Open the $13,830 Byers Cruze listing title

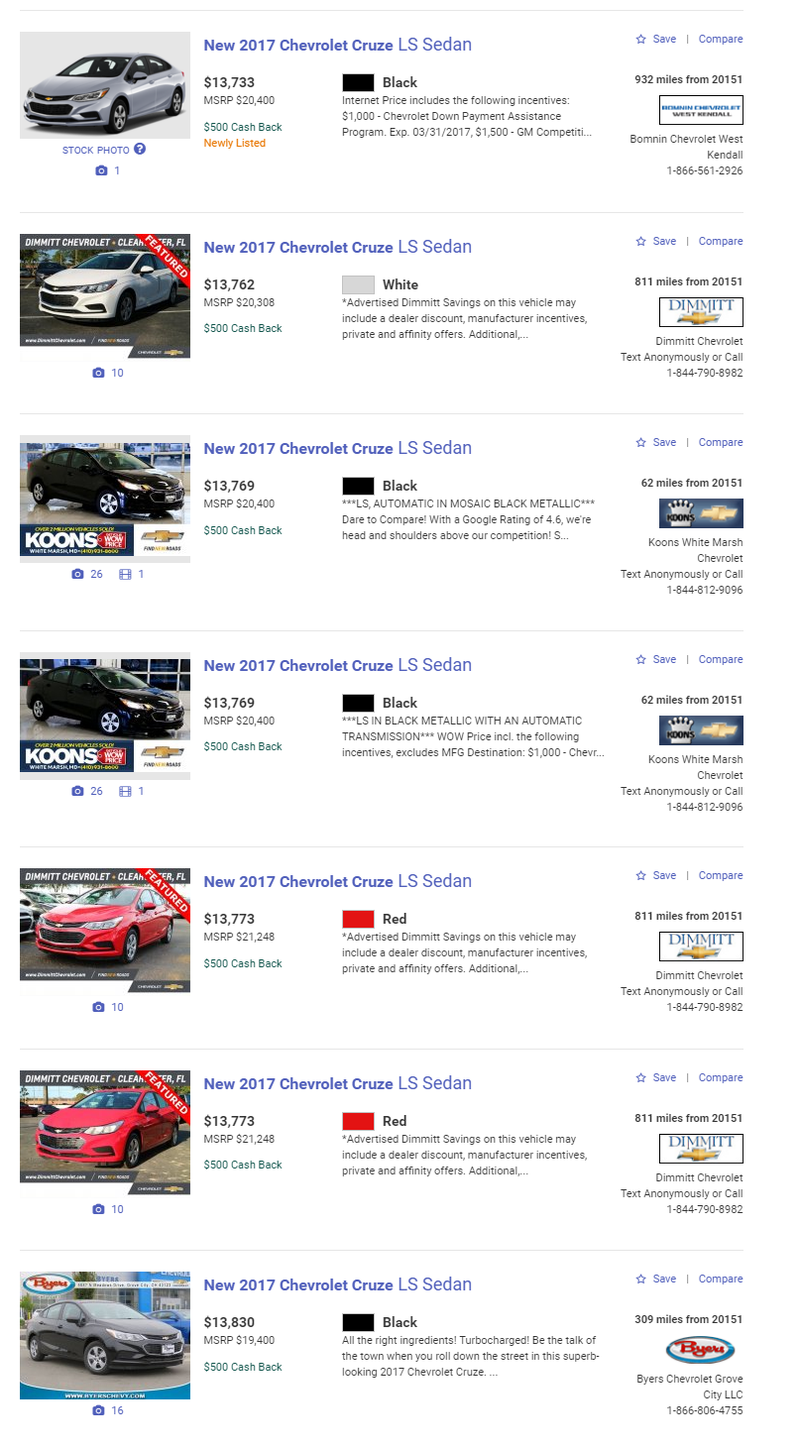tap(338, 1285)
